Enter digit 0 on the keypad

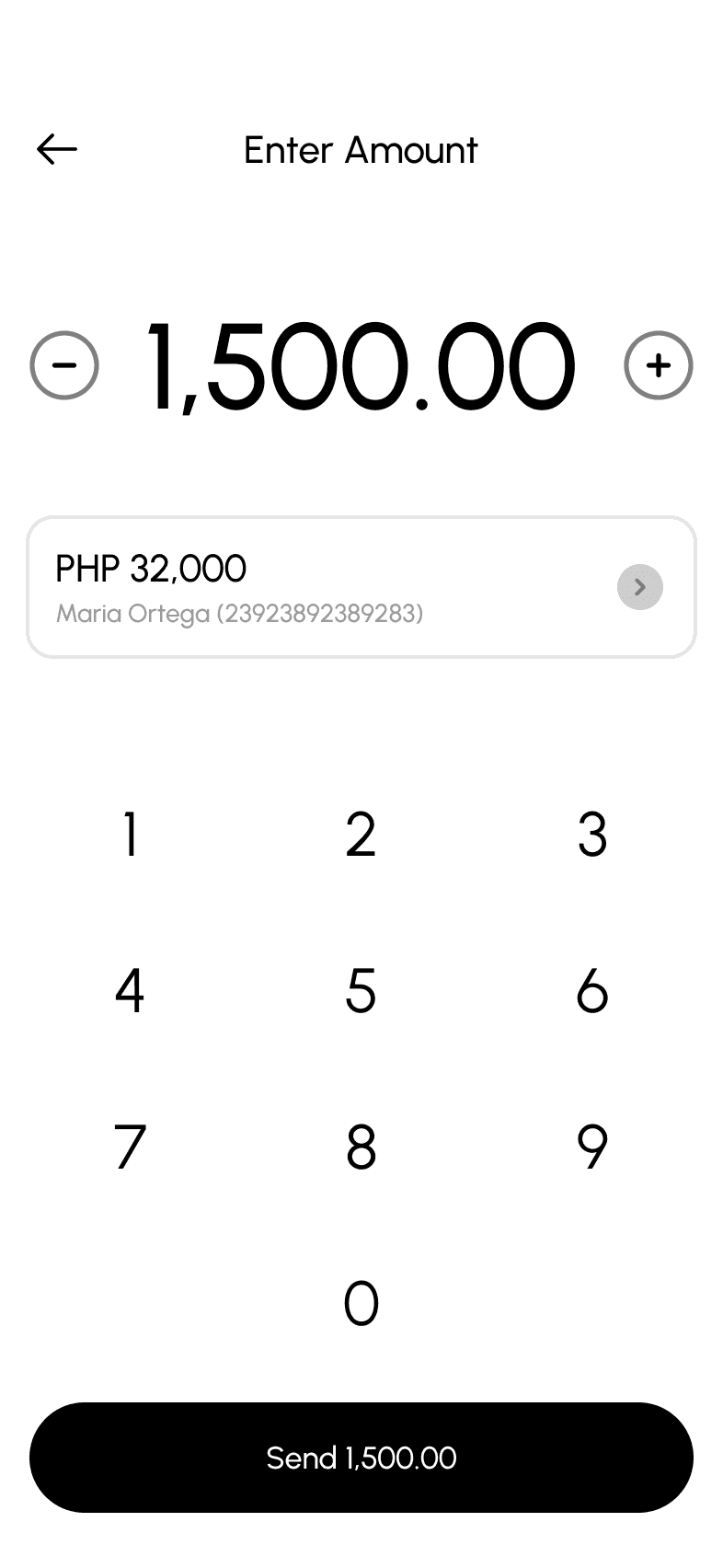pos(361,1304)
